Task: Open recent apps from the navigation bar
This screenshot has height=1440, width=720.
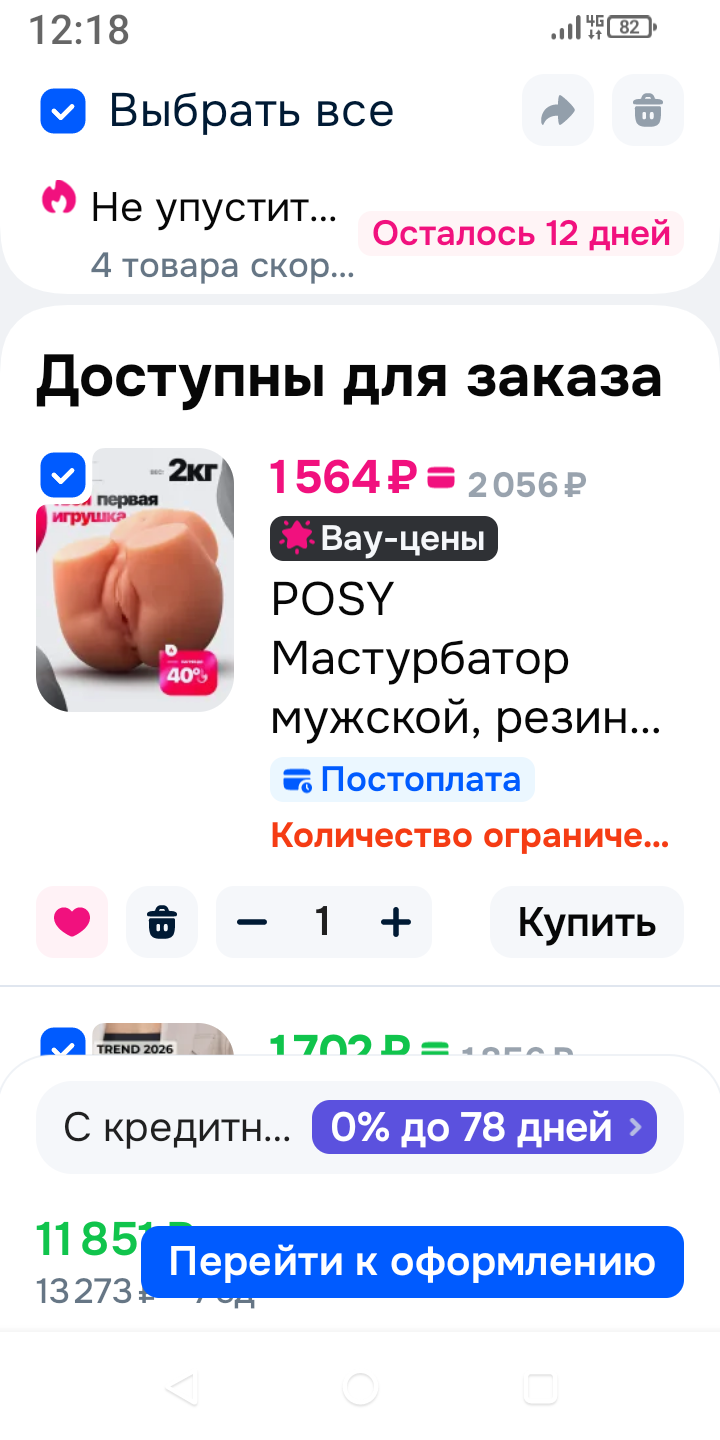Action: point(540,1388)
